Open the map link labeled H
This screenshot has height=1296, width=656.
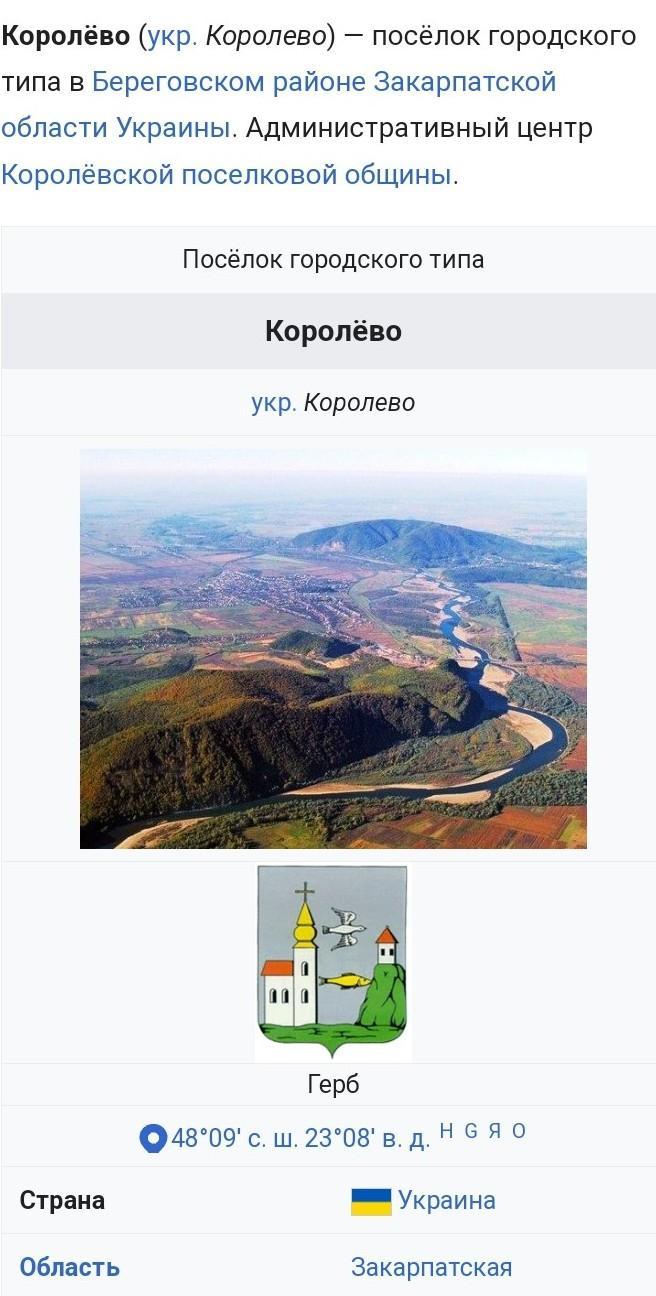point(446,1131)
